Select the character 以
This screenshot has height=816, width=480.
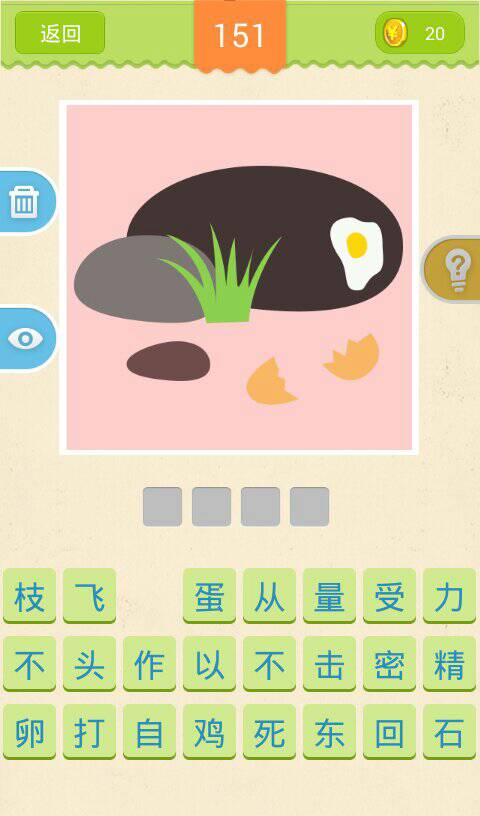click(209, 664)
